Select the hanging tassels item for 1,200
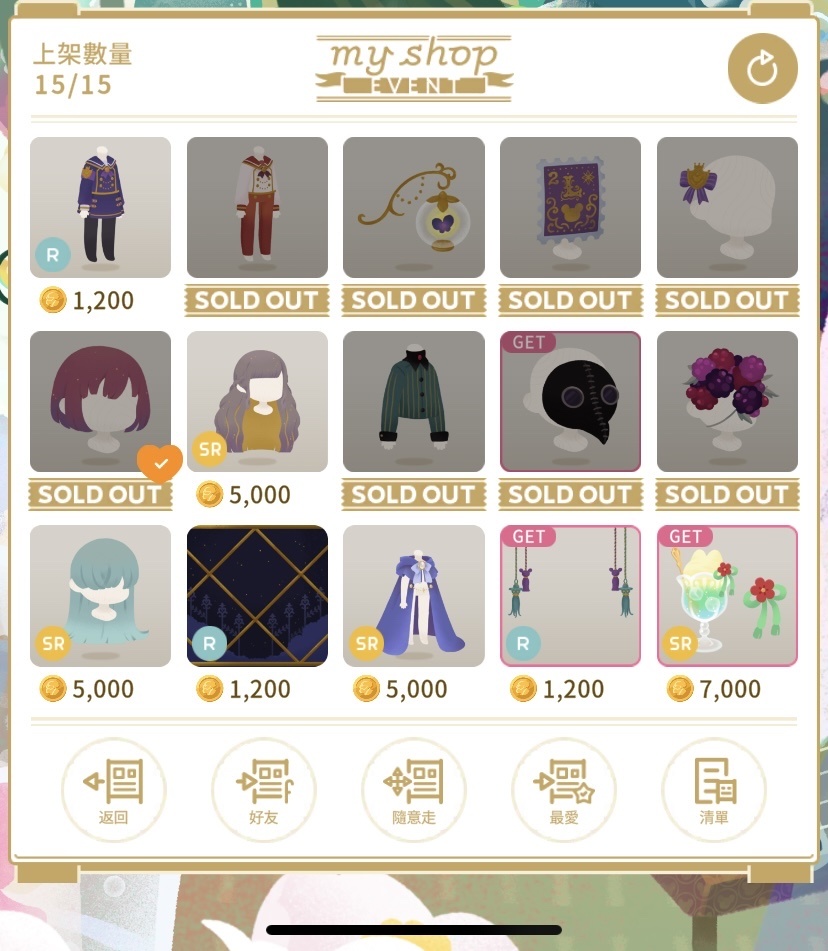 (570, 595)
